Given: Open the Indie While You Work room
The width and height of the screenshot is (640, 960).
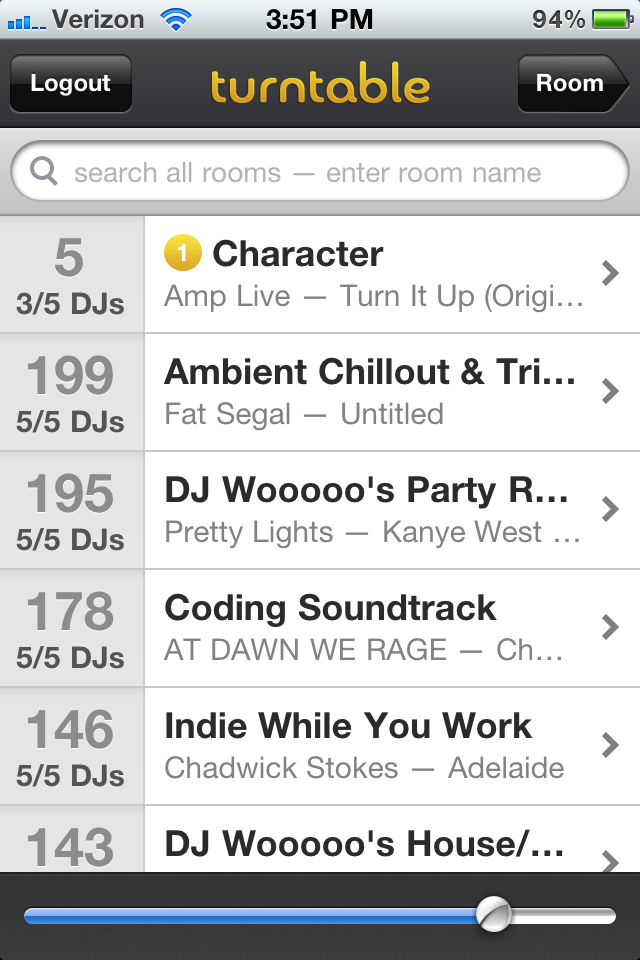Looking at the screenshot, I should click(390, 746).
